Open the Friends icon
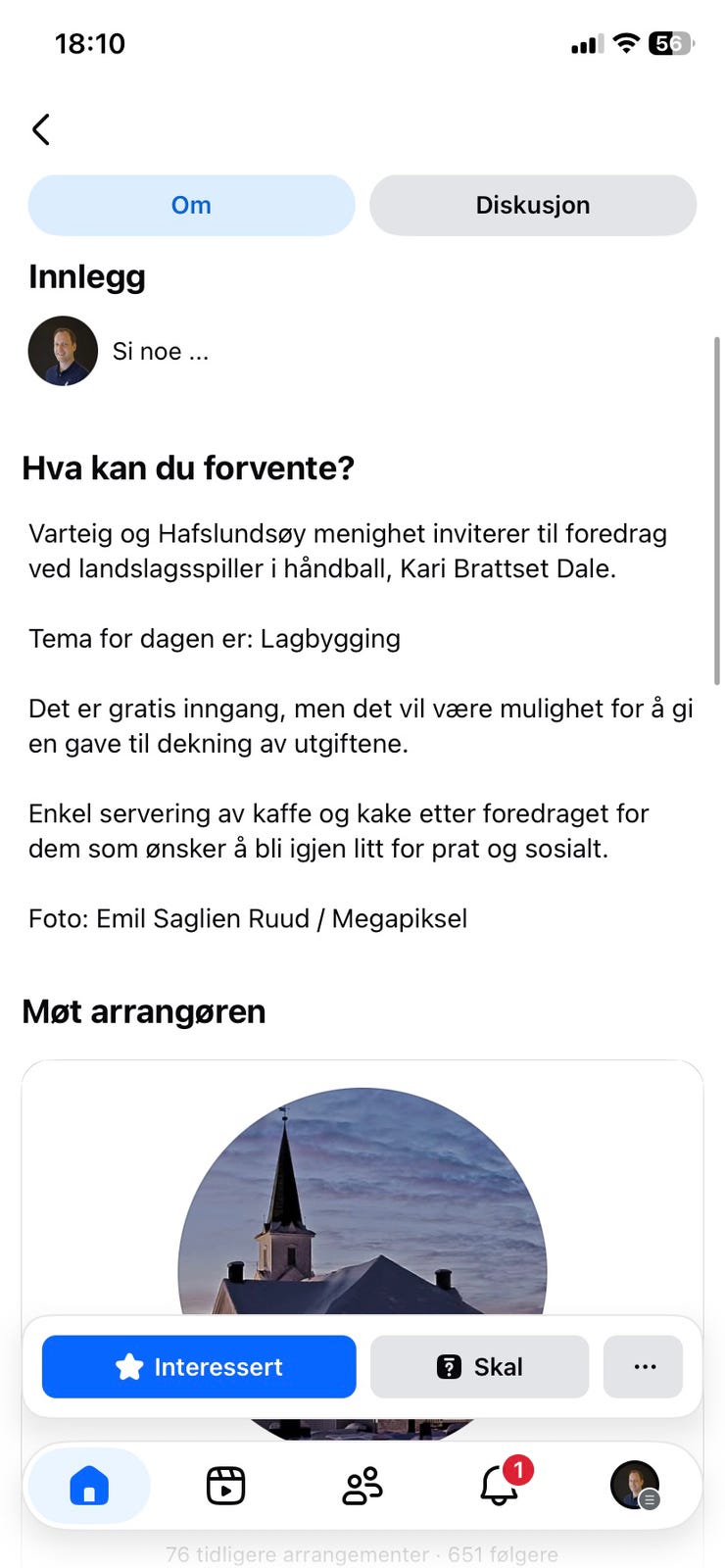 [361, 1485]
